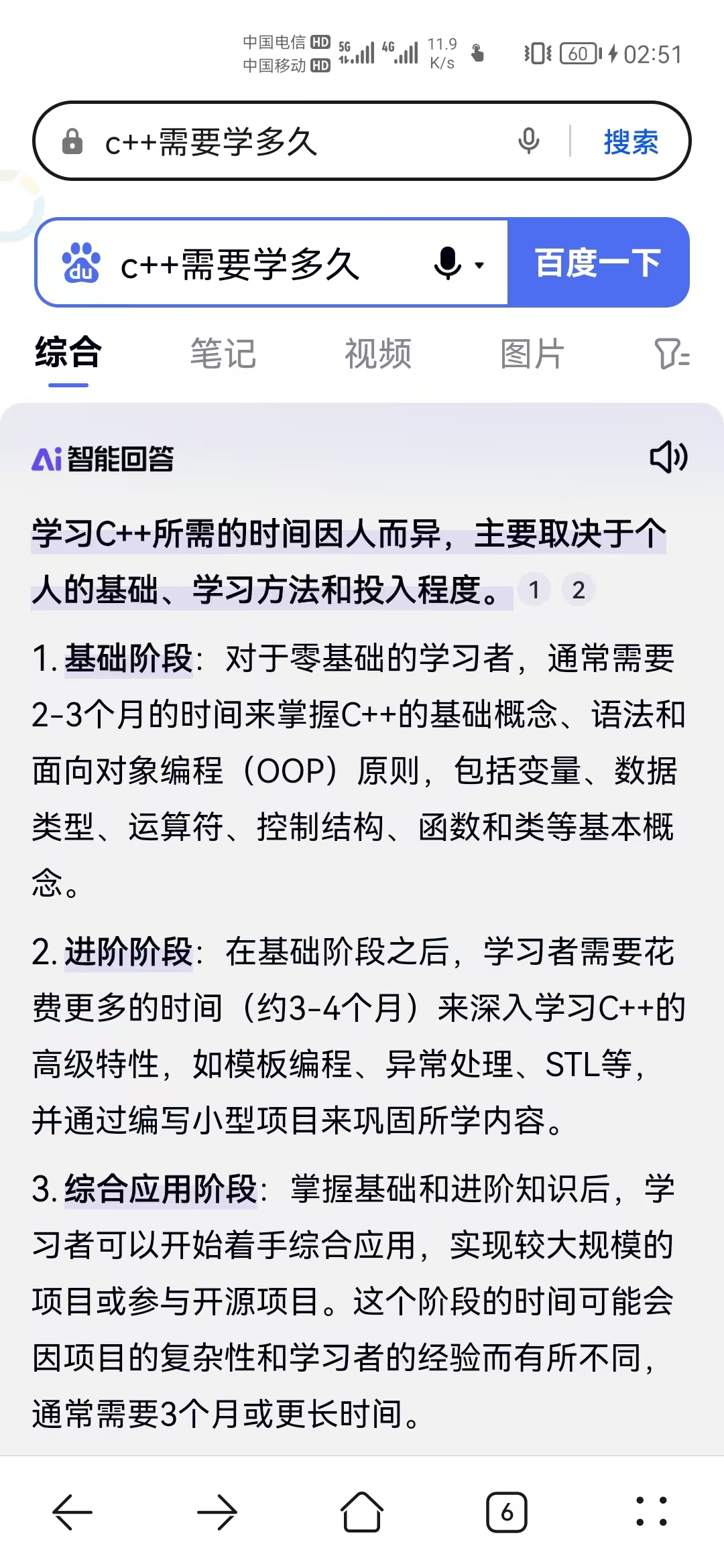Tap the microphone in the address bar
724x1568 pixels.
coord(529,141)
